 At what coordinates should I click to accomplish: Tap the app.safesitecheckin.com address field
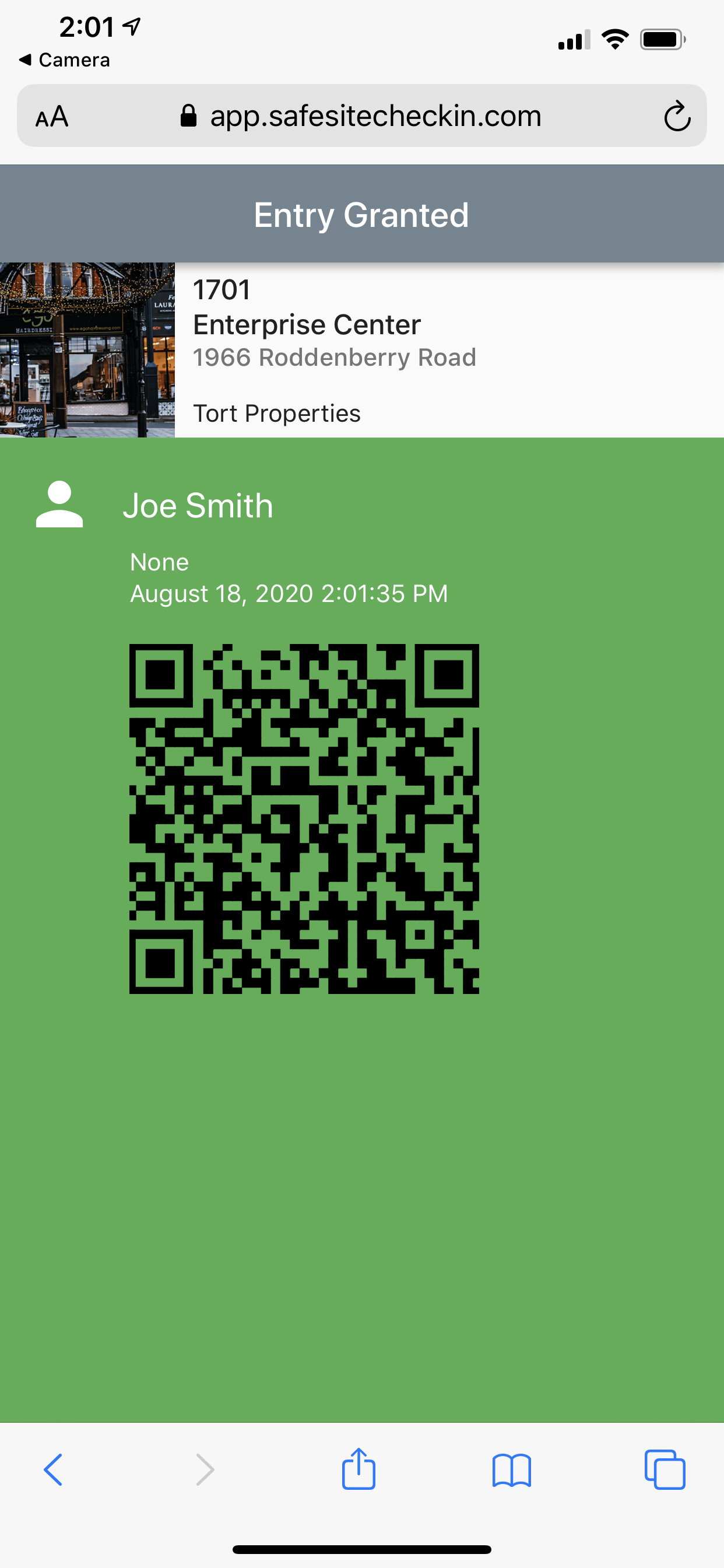pos(375,116)
